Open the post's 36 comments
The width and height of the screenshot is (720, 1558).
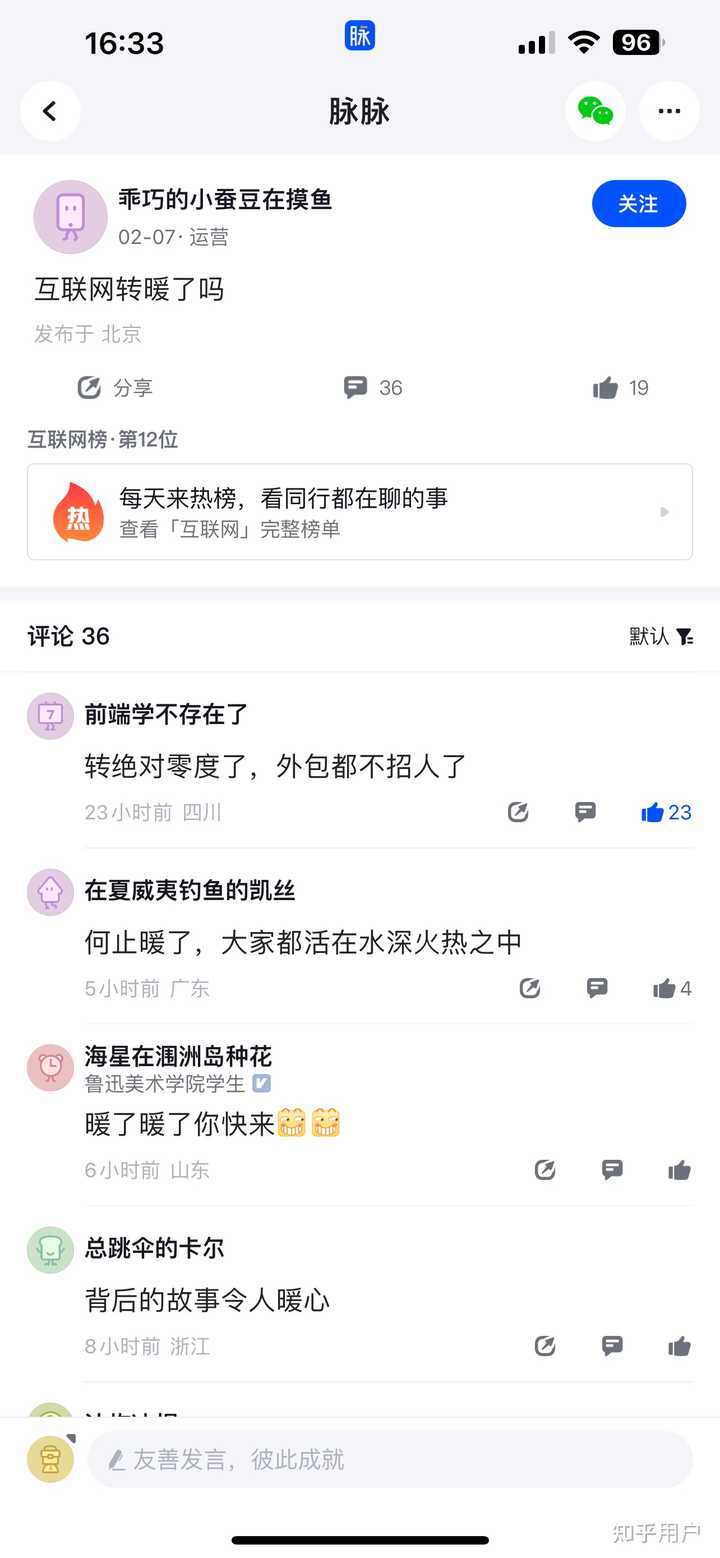pyautogui.click(x=372, y=388)
